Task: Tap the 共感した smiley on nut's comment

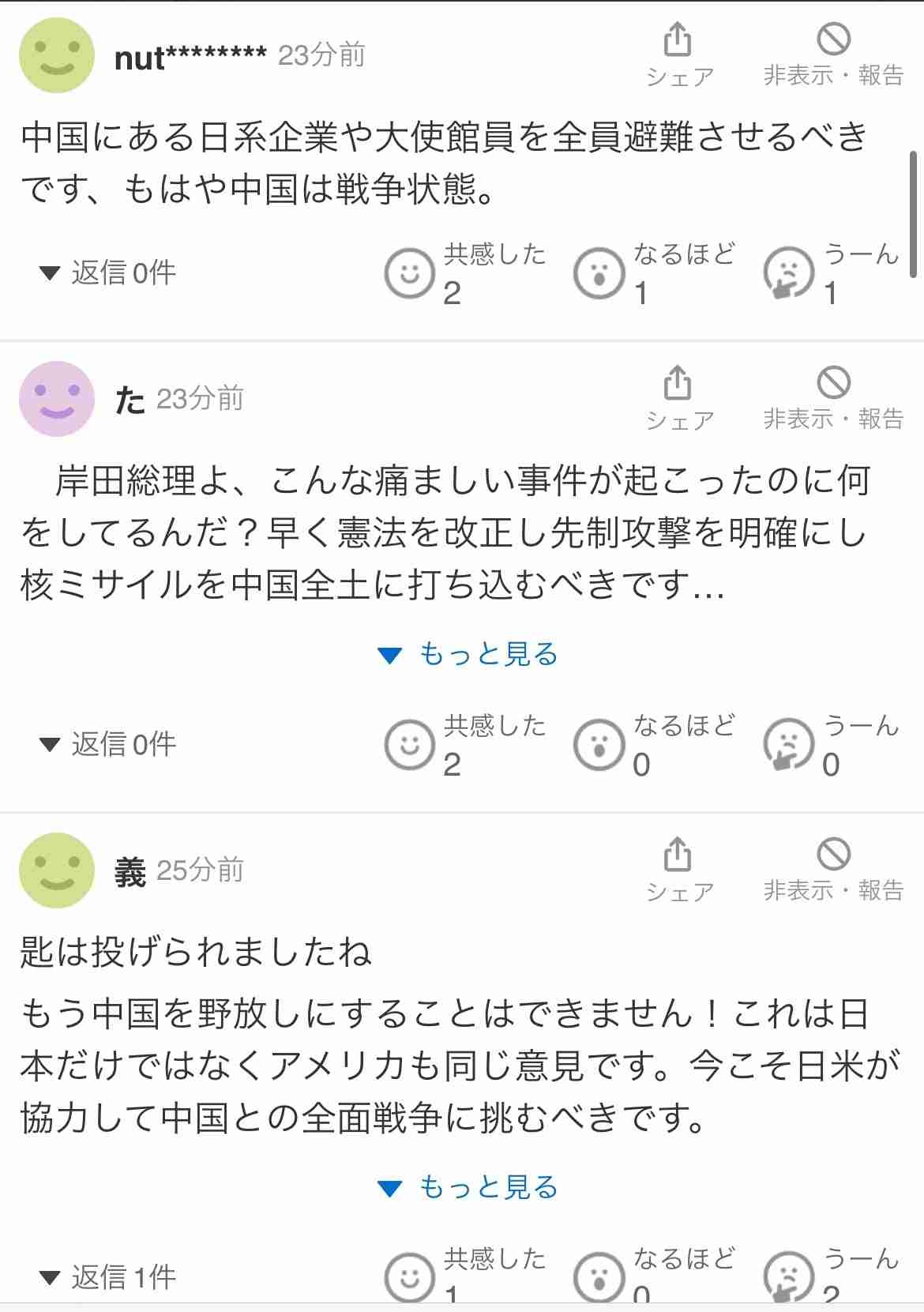Action: coord(408,274)
